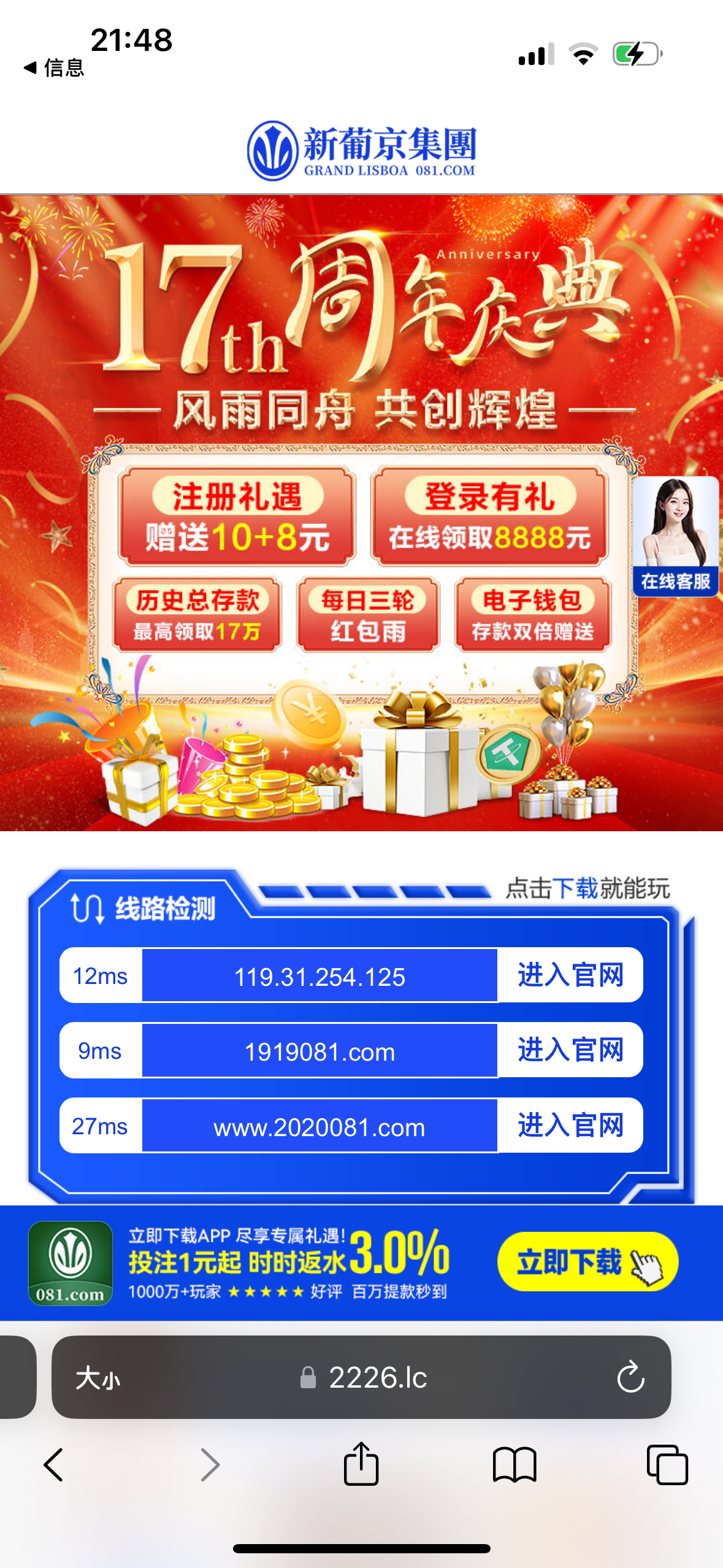723x1568 pixels.
Task: Open 在线客服 online support
Action: [675, 536]
